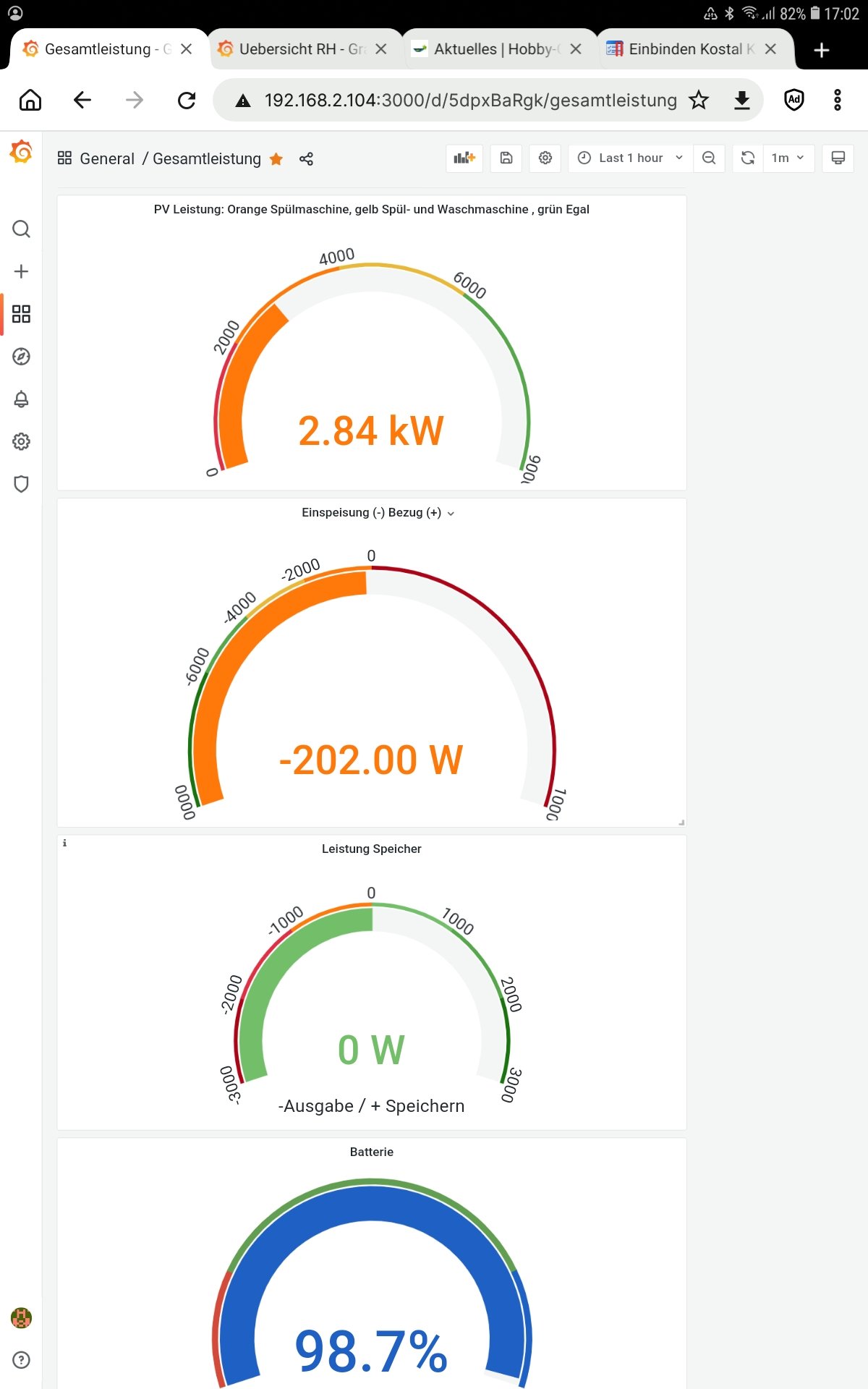This screenshot has width=868, height=1389.
Task: Open the Explore compass icon
Action: (x=21, y=357)
